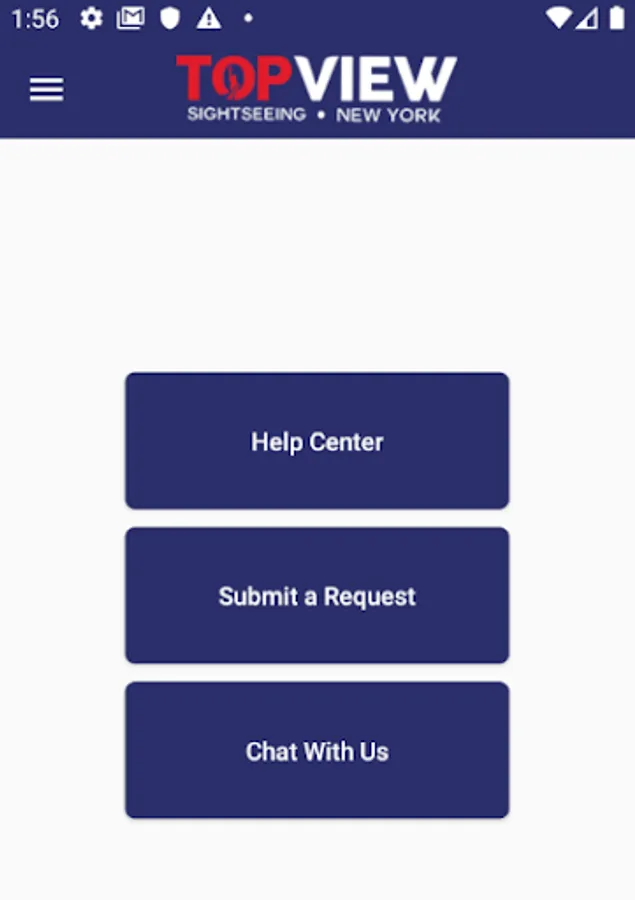
Task: Select Submit a Request
Action: point(317,596)
